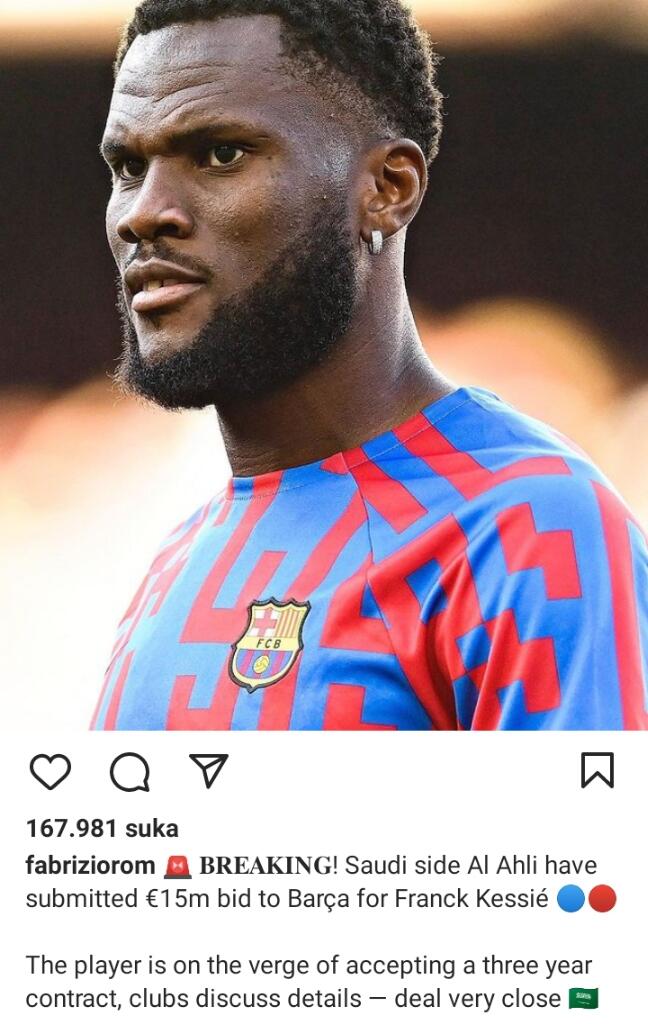Bookmark this post to saved
This screenshot has height=1024, width=648.
[597, 770]
